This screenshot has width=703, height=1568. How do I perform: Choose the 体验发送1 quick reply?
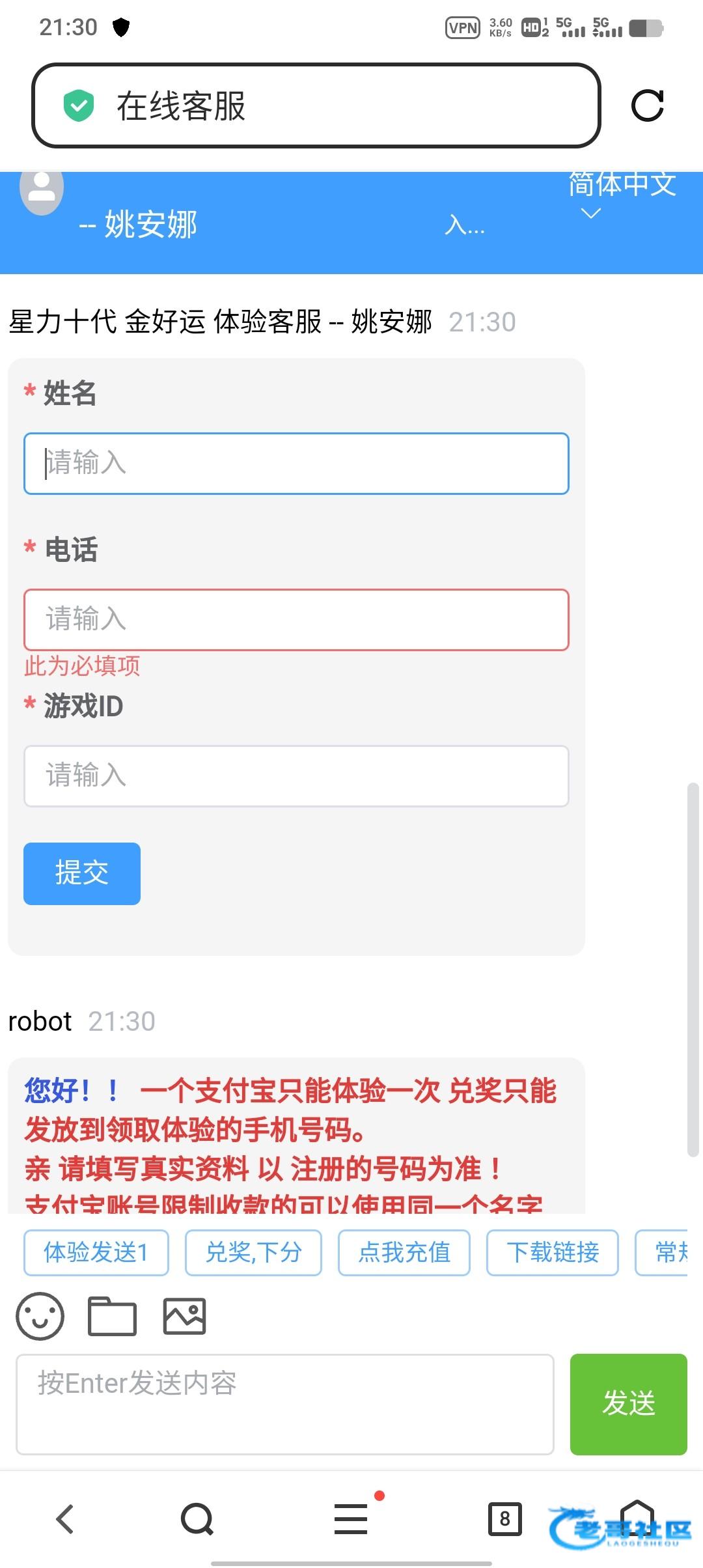coord(96,1252)
